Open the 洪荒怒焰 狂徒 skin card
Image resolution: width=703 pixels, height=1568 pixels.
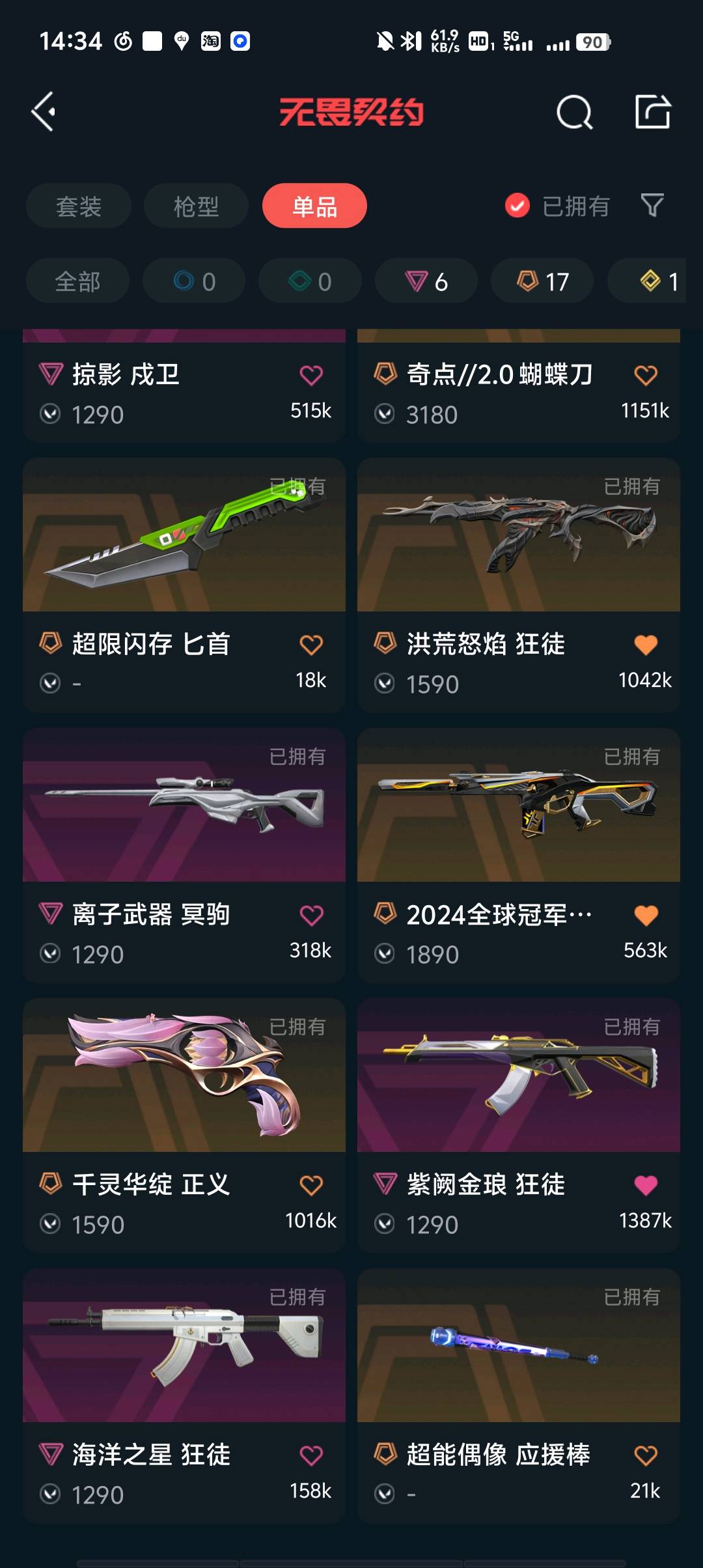pyautogui.click(x=519, y=585)
